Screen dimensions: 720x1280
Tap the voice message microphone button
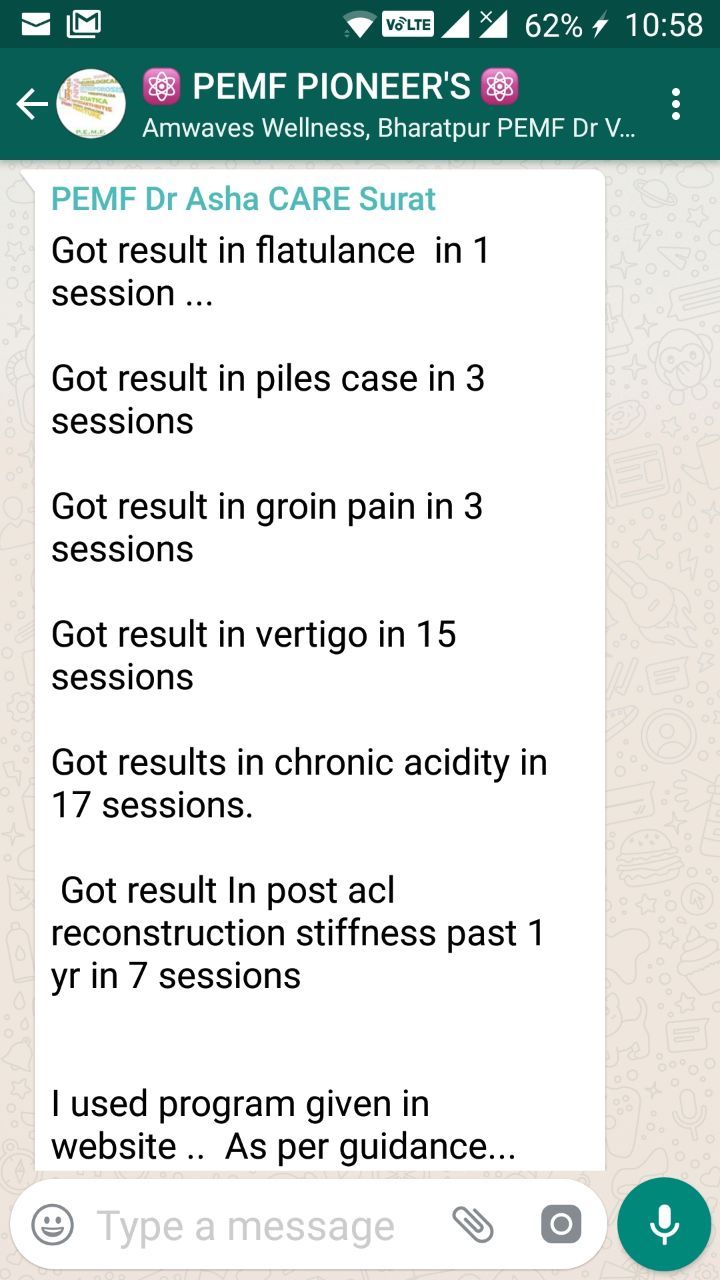click(x=664, y=1224)
